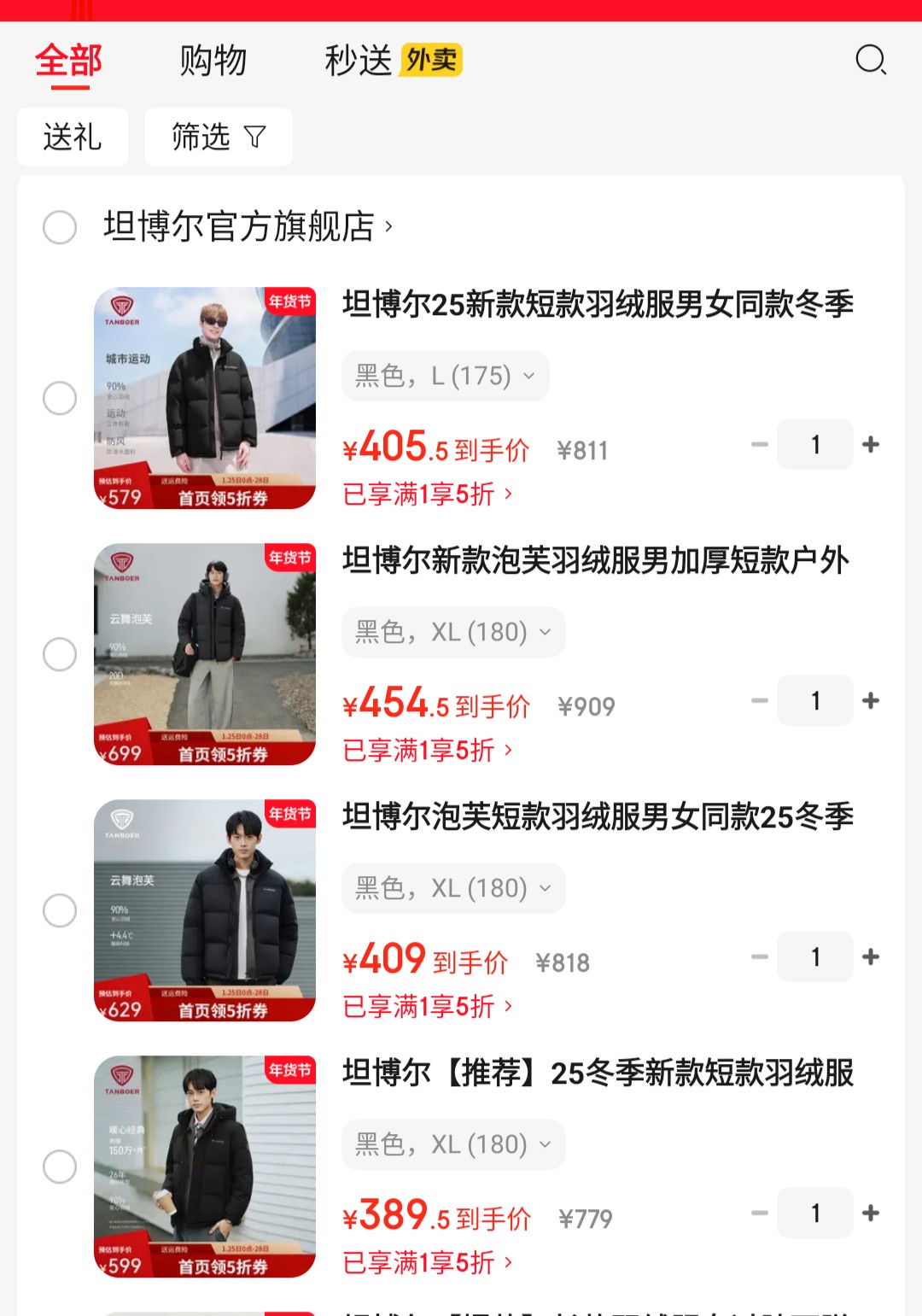922x1316 pixels.
Task: View the 已享满1享5折 discount for the ¥389.5 jacket
Action: [x=428, y=1263]
